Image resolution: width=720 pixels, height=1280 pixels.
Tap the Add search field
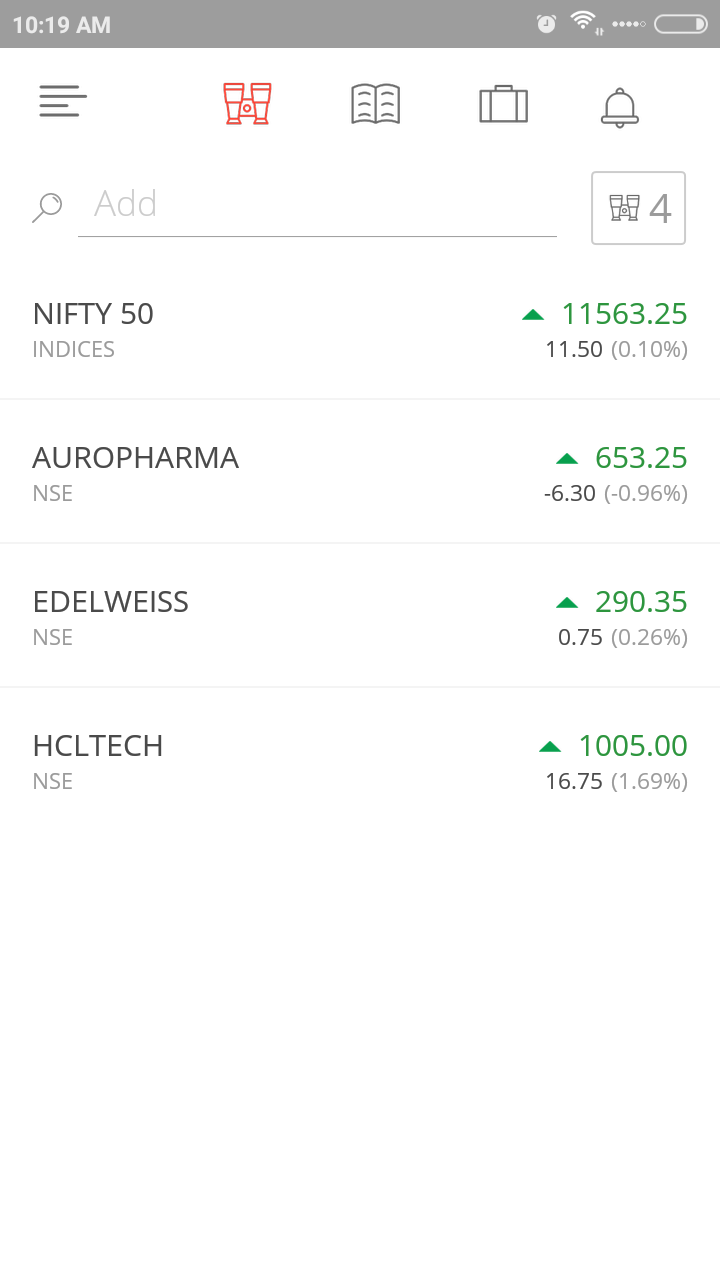tap(317, 204)
